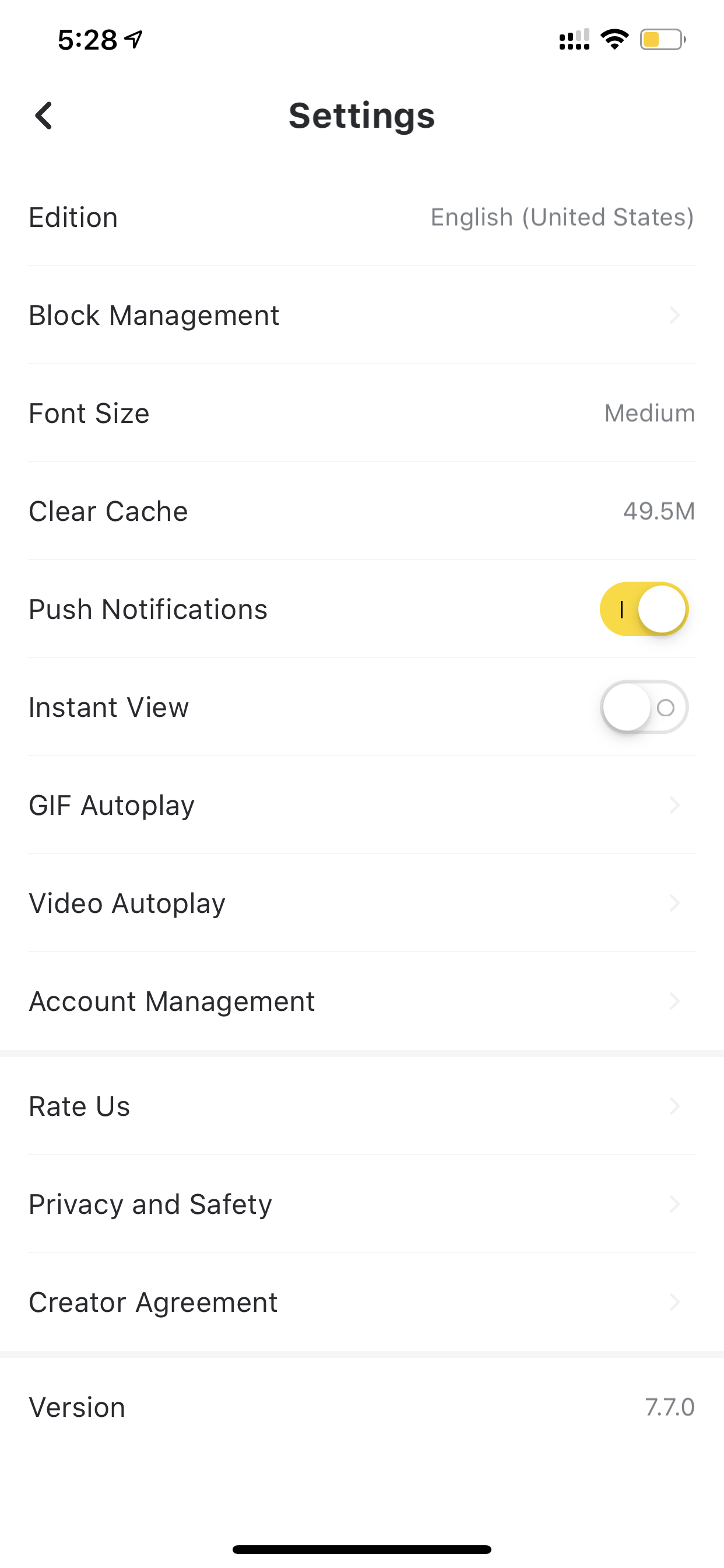
Task: Enable Instant View
Action: [x=644, y=708]
